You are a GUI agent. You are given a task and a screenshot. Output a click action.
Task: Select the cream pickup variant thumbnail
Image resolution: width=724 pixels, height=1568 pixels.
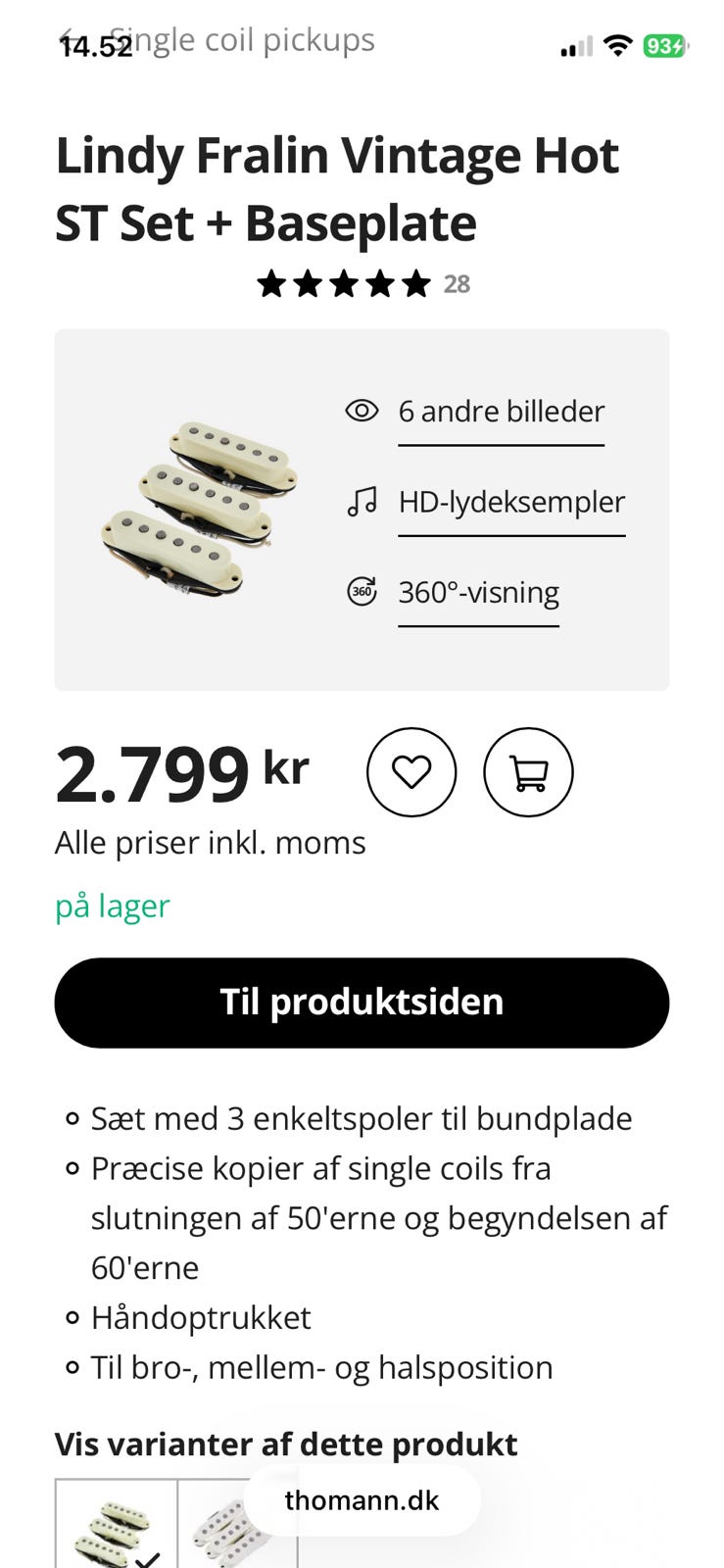pyautogui.click(x=117, y=1524)
